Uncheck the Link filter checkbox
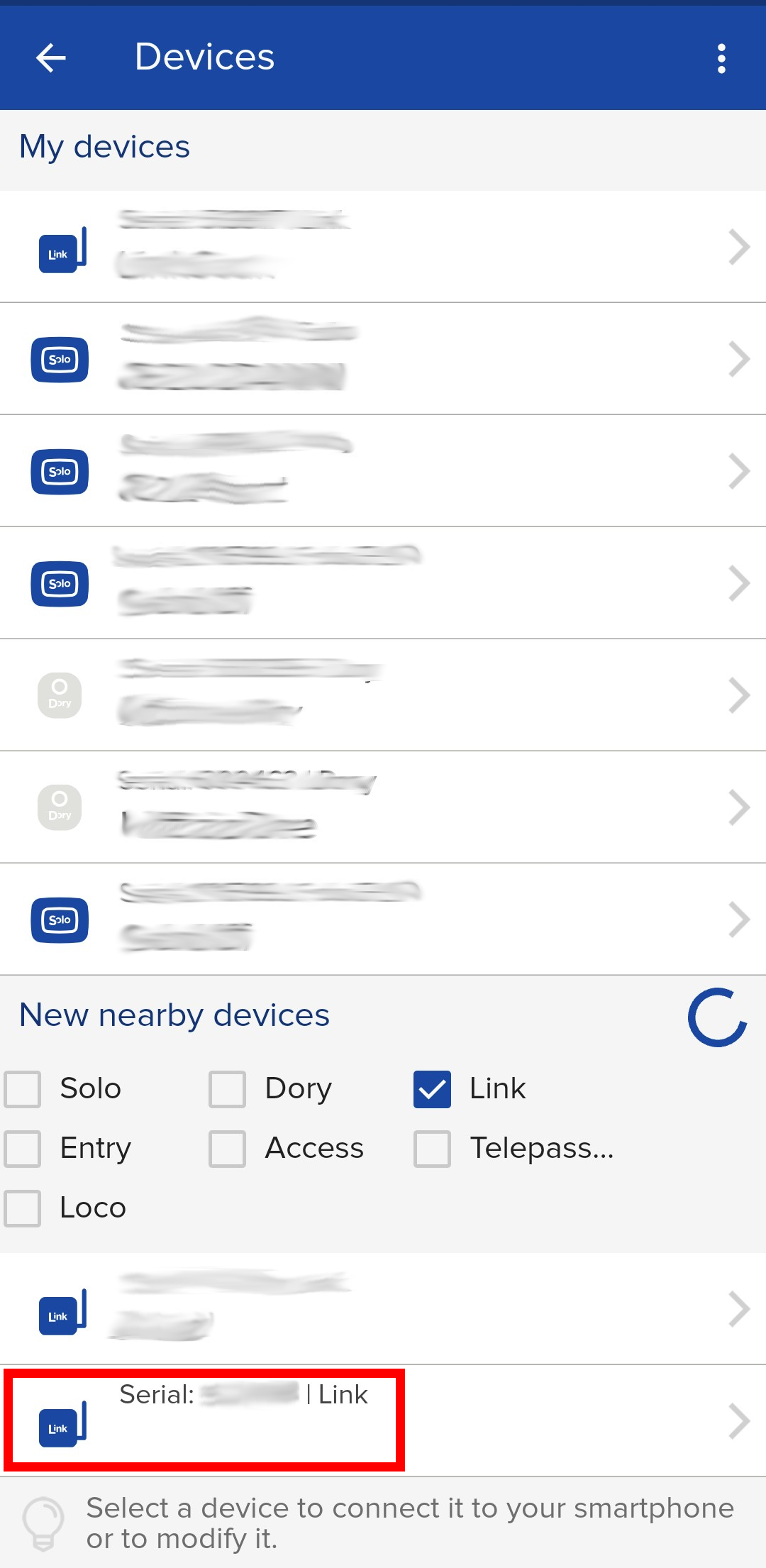This screenshot has height=1568, width=766. [433, 1089]
